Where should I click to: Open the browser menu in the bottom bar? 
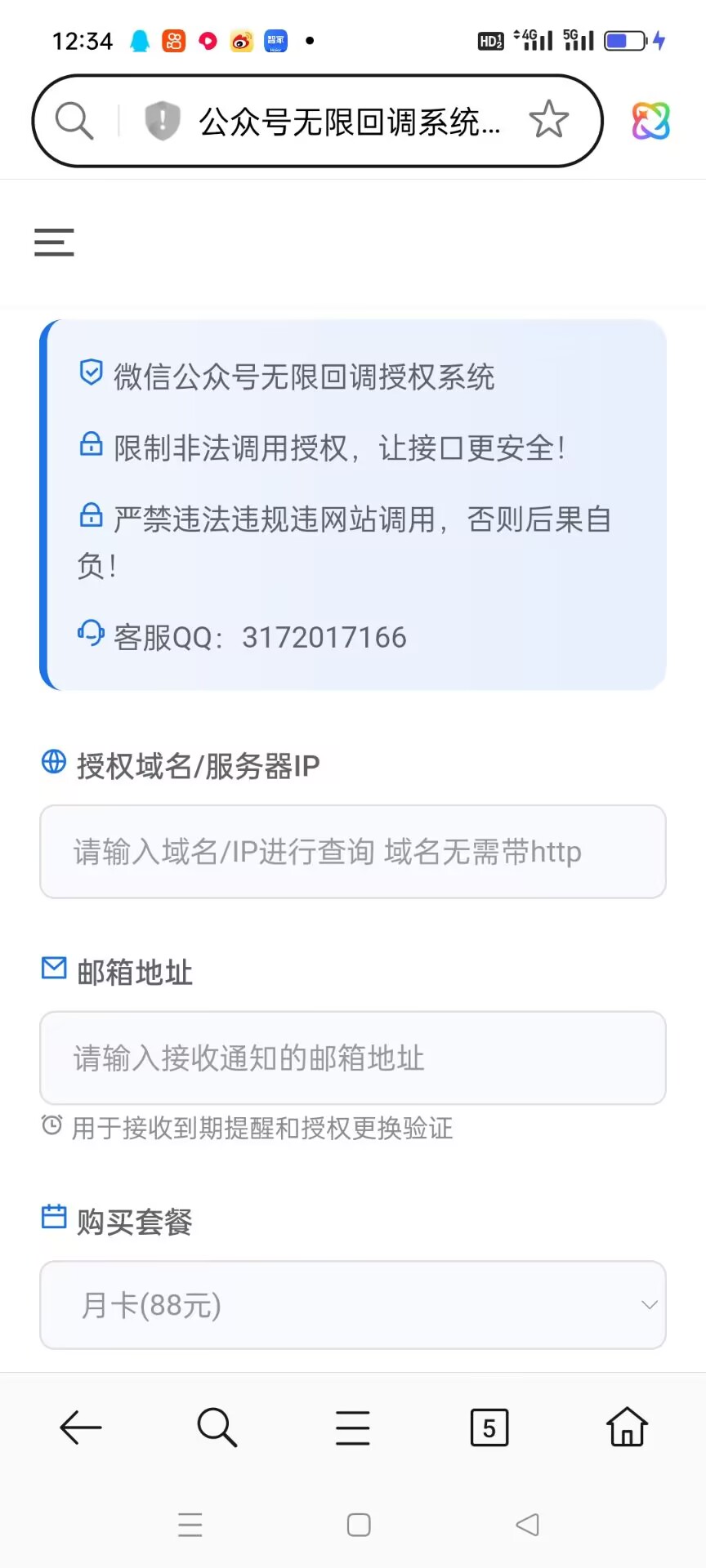(x=352, y=1428)
